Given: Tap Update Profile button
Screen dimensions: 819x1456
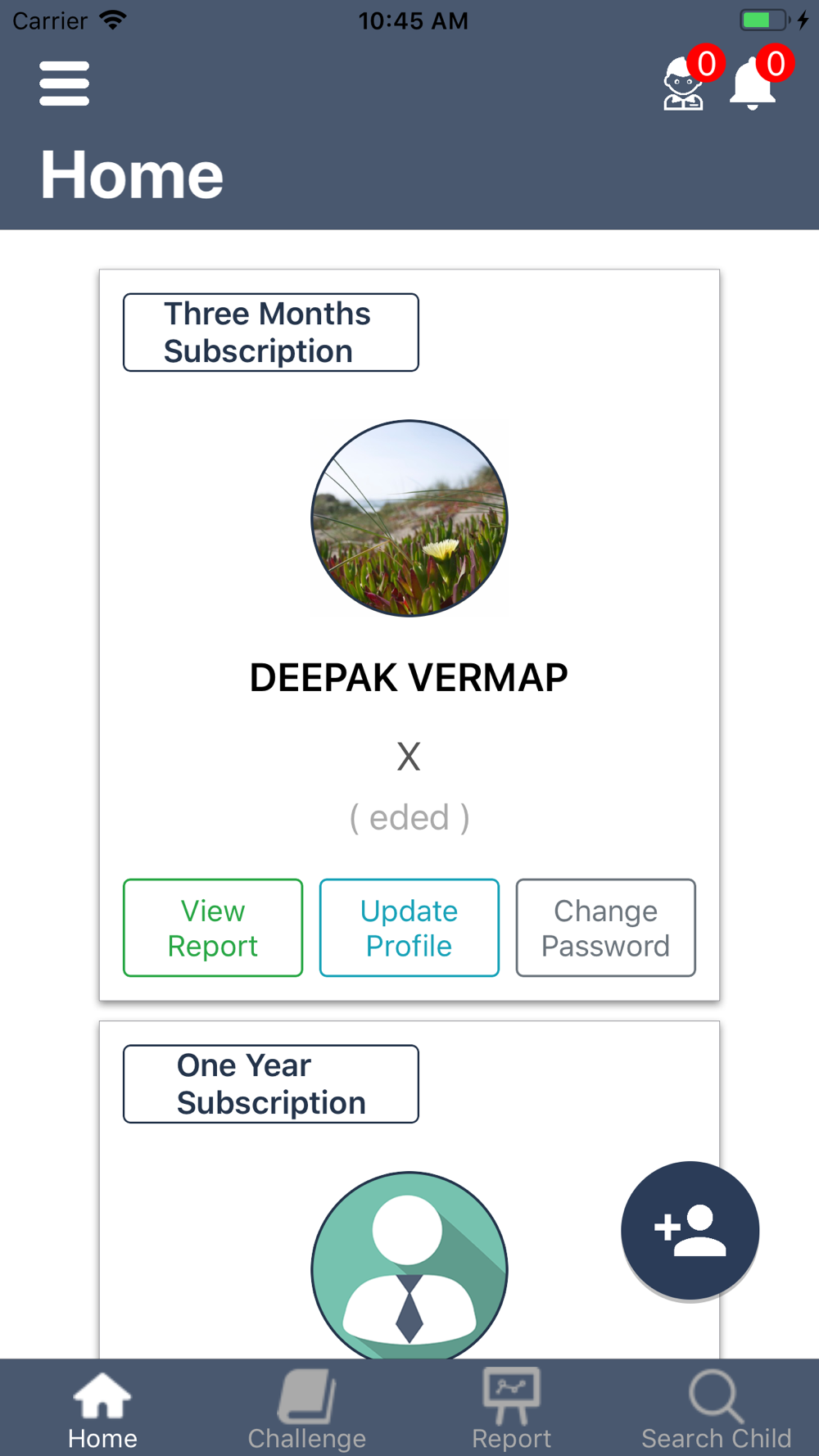Looking at the screenshot, I should [409, 928].
